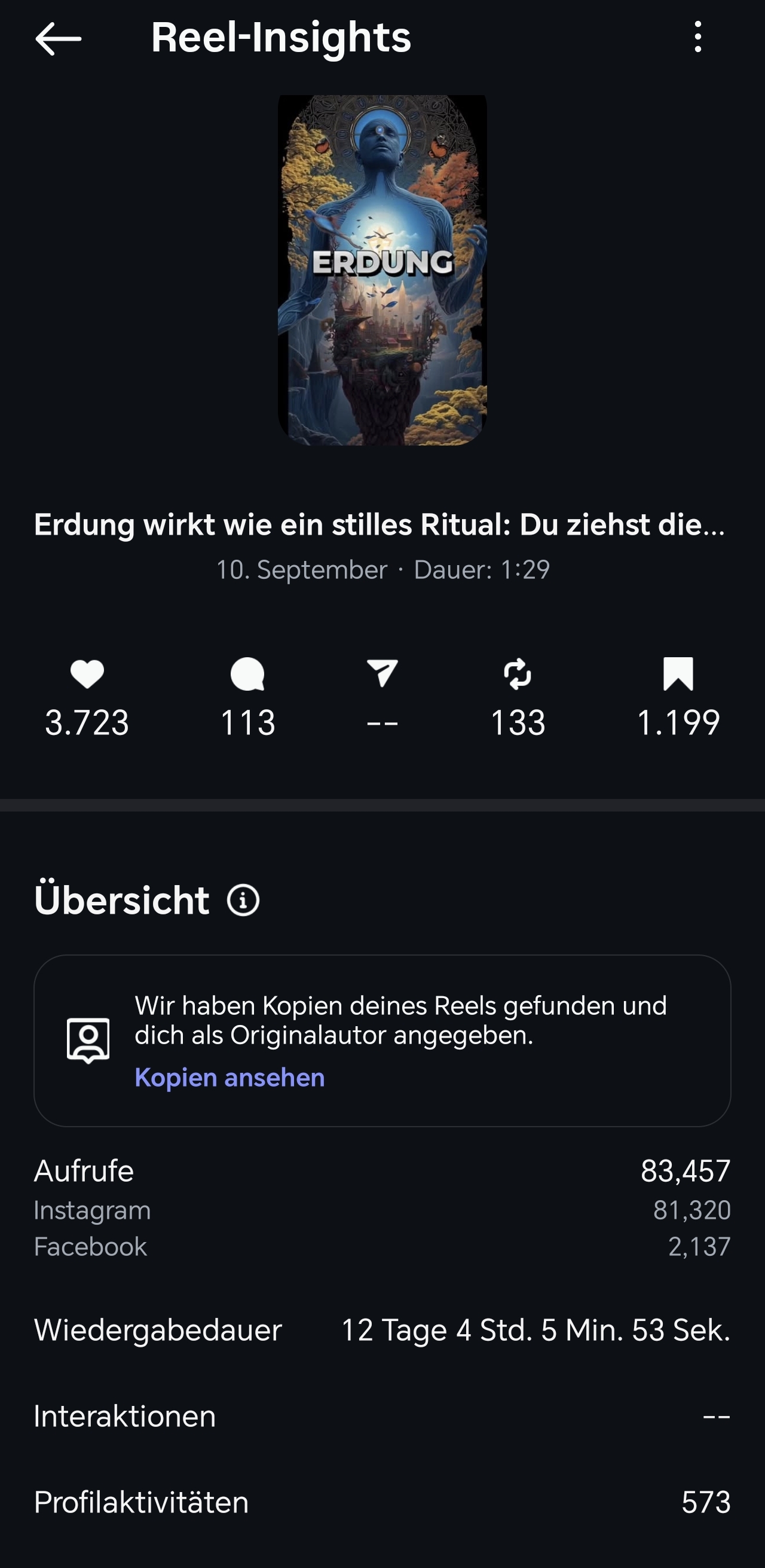765x1568 pixels.
Task: Open the ERDUNG reel thumbnail
Action: [x=382, y=268]
